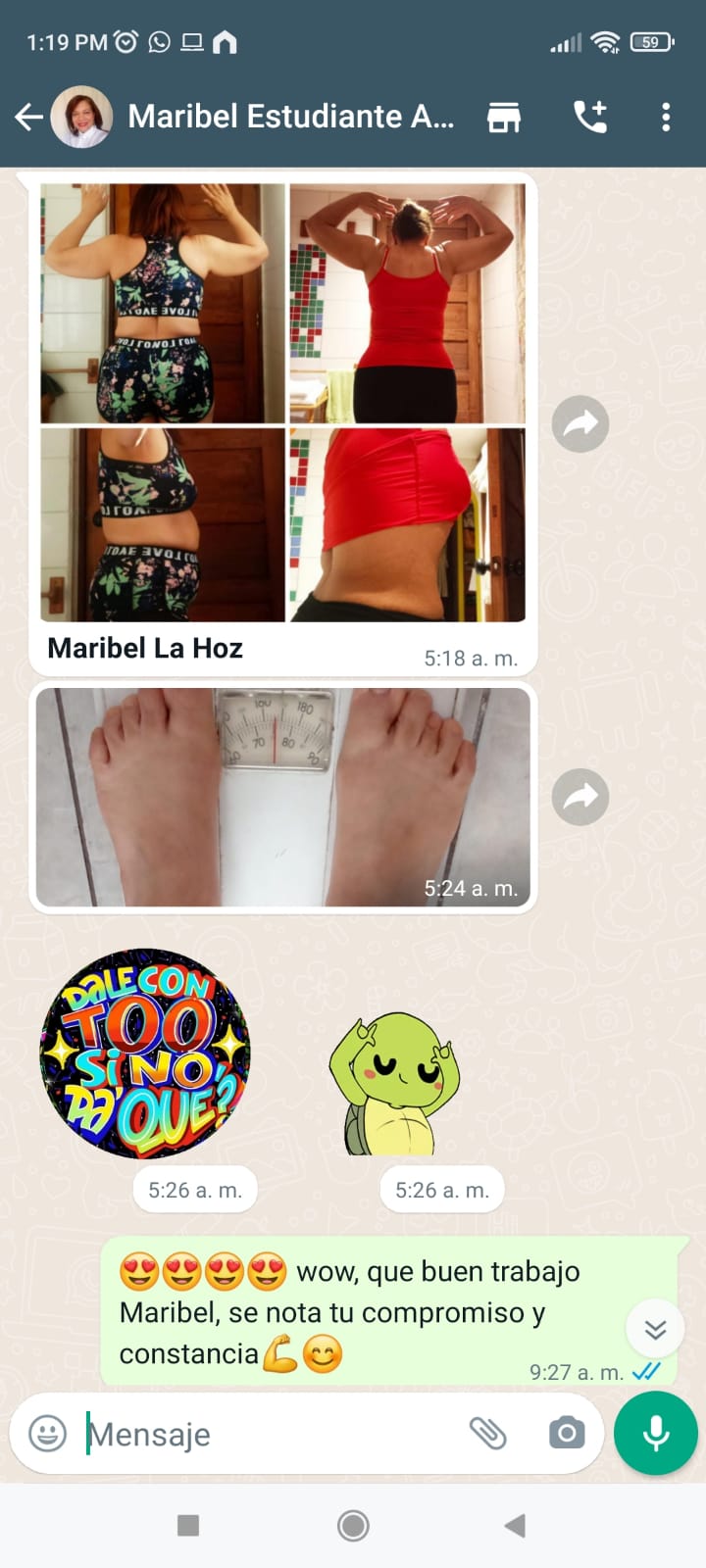Viewport: 706px width, 1568px height.
Task: Go to the system home screen
Action: pos(353,1525)
